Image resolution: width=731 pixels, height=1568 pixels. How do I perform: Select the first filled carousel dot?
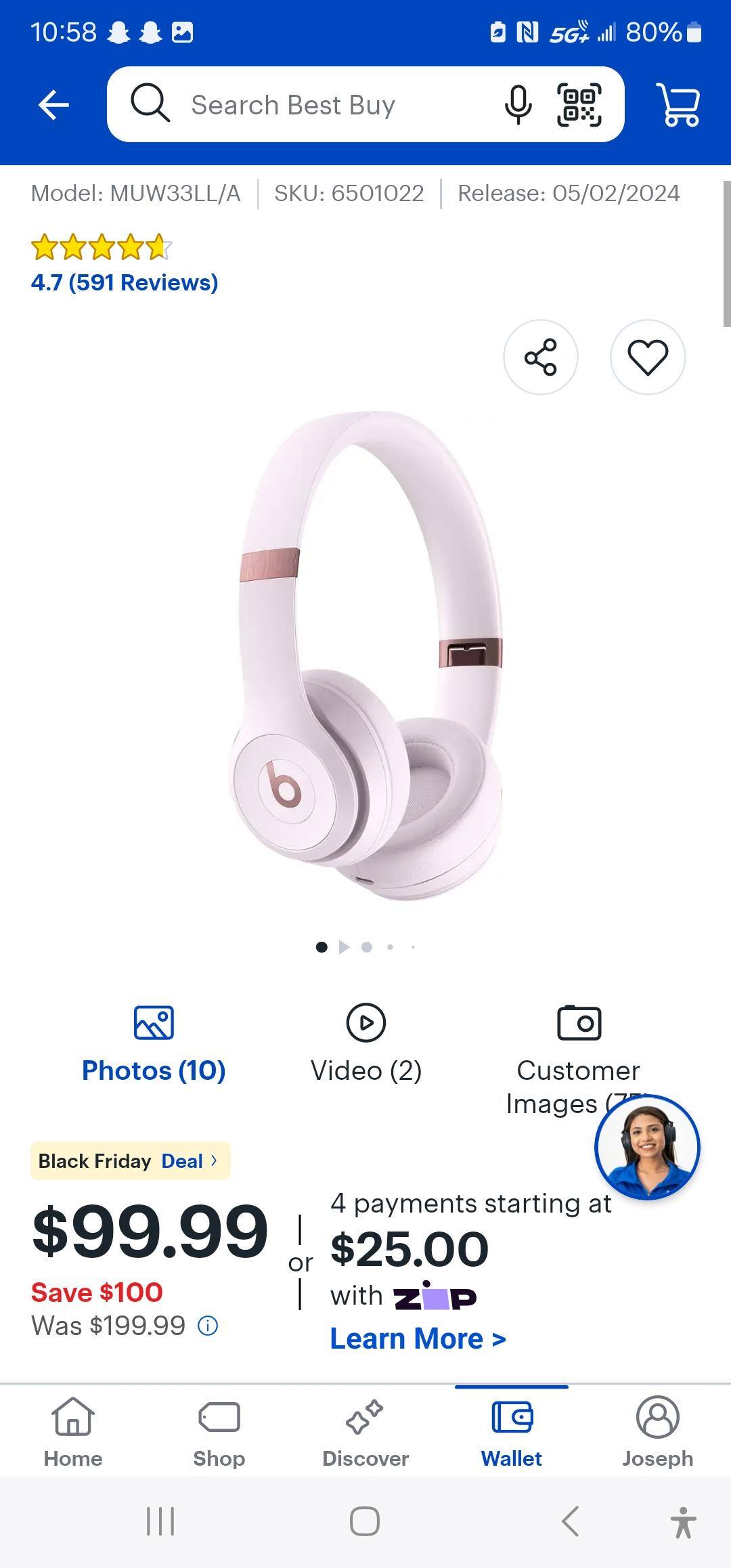pos(321,947)
